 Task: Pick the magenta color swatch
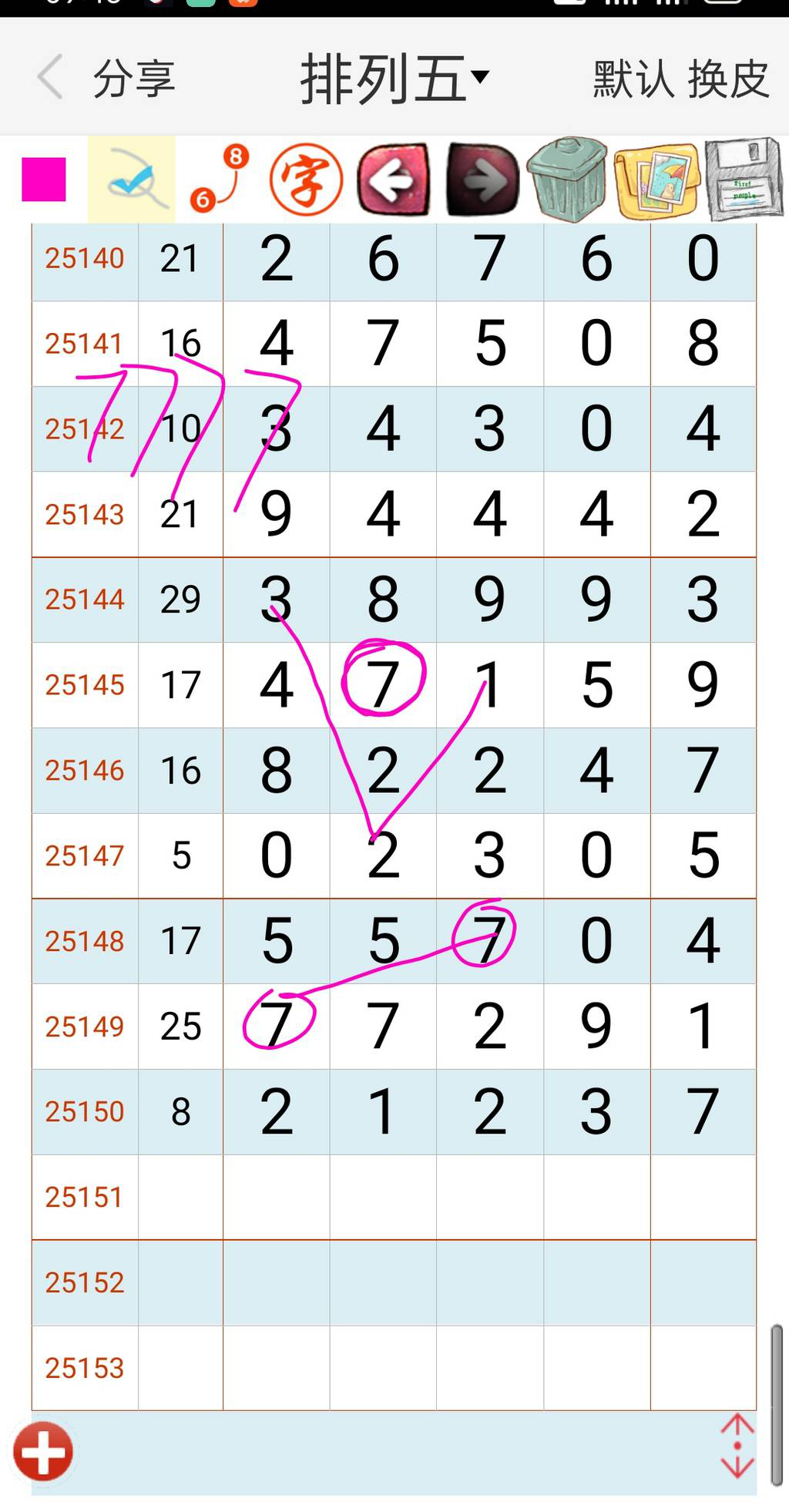click(44, 178)
